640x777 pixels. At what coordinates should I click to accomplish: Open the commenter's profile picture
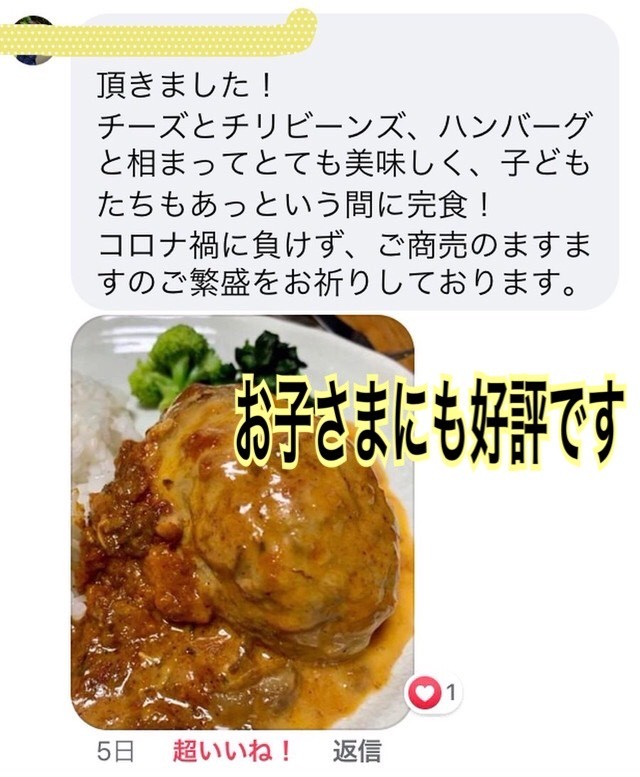[33, 42]
